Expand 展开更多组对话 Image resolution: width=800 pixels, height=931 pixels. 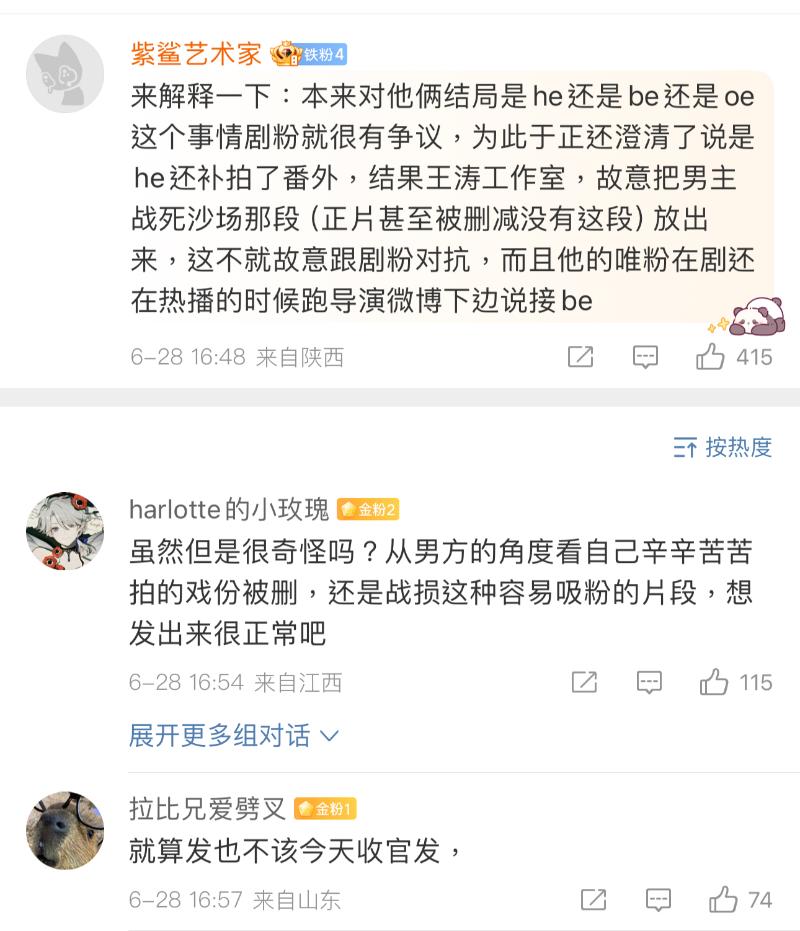click(234, 736)
